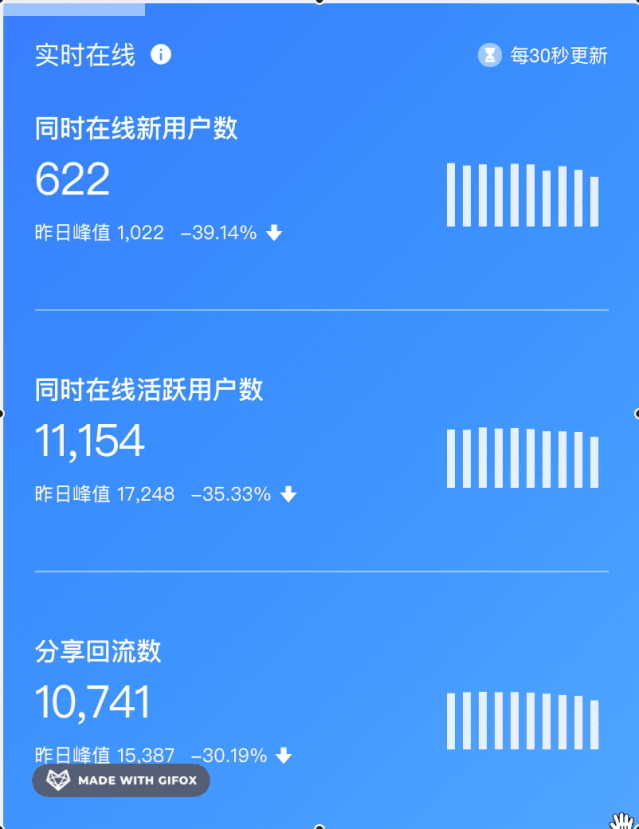Image resolution: width=639 pixels, height=829 pixels.
Task: Open the info icon beside 实时在线
Action: (161, 54)
